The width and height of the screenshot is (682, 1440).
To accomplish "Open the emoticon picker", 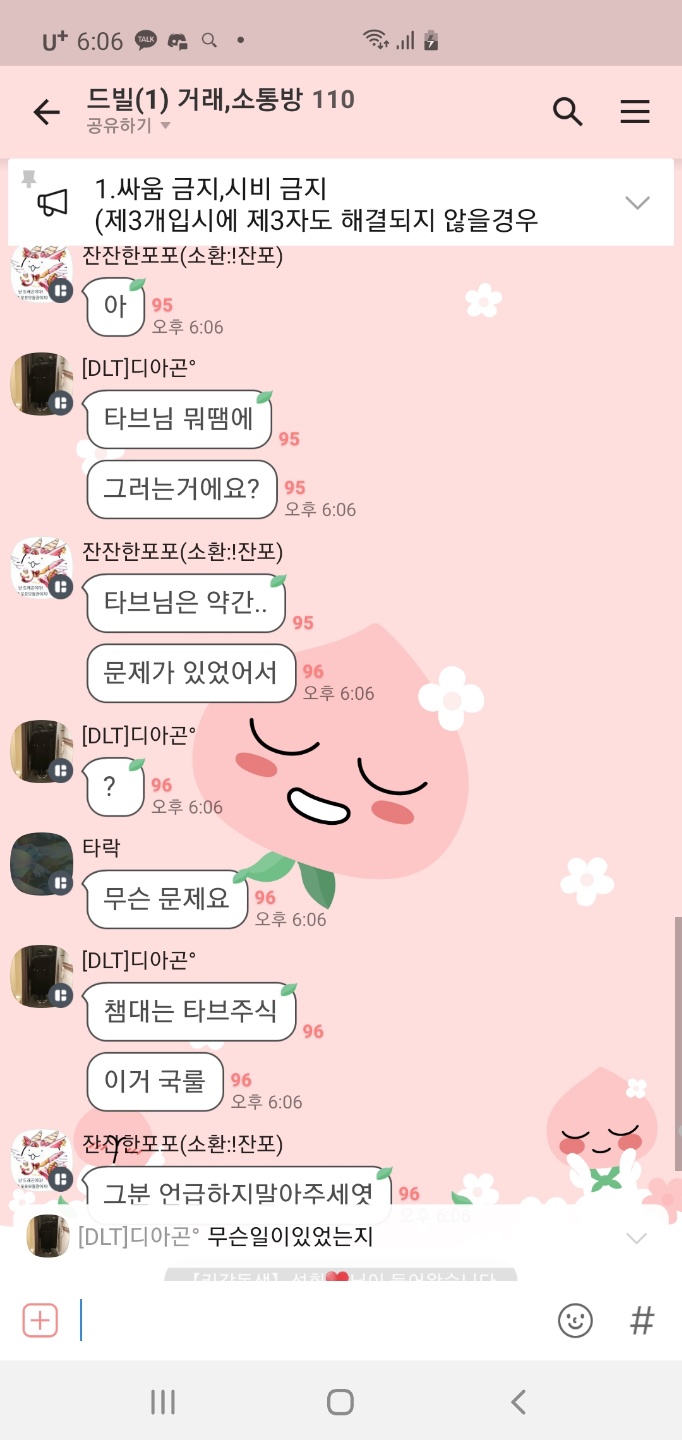I will (x=575, y=1320).
